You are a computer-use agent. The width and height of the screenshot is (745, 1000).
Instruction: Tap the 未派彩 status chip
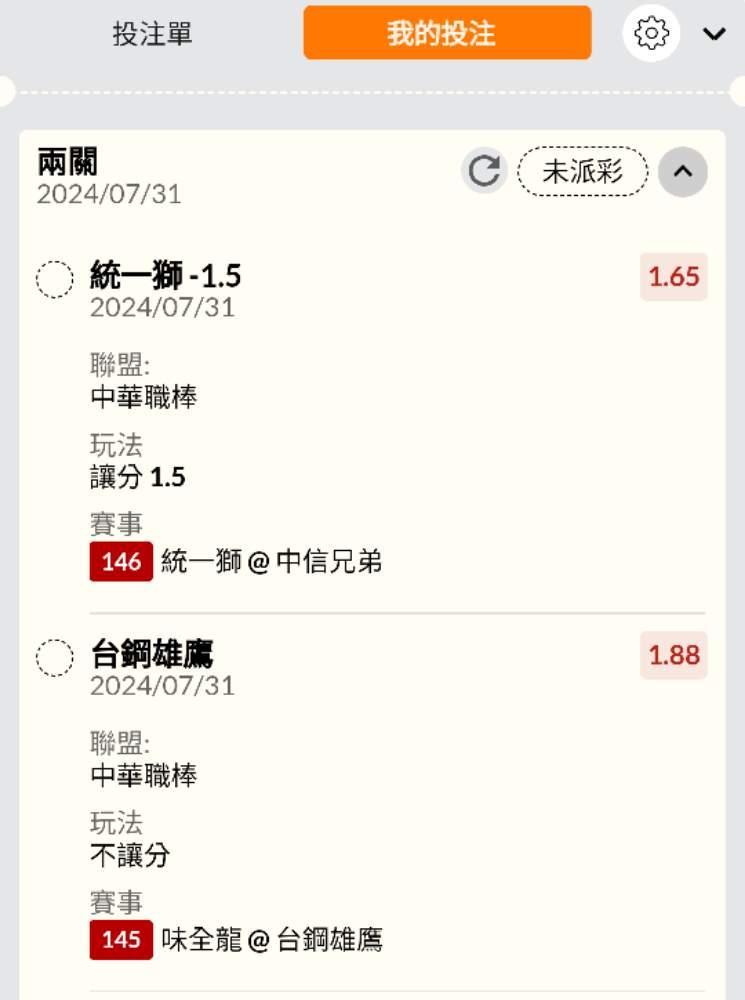[x=583, y=171]
